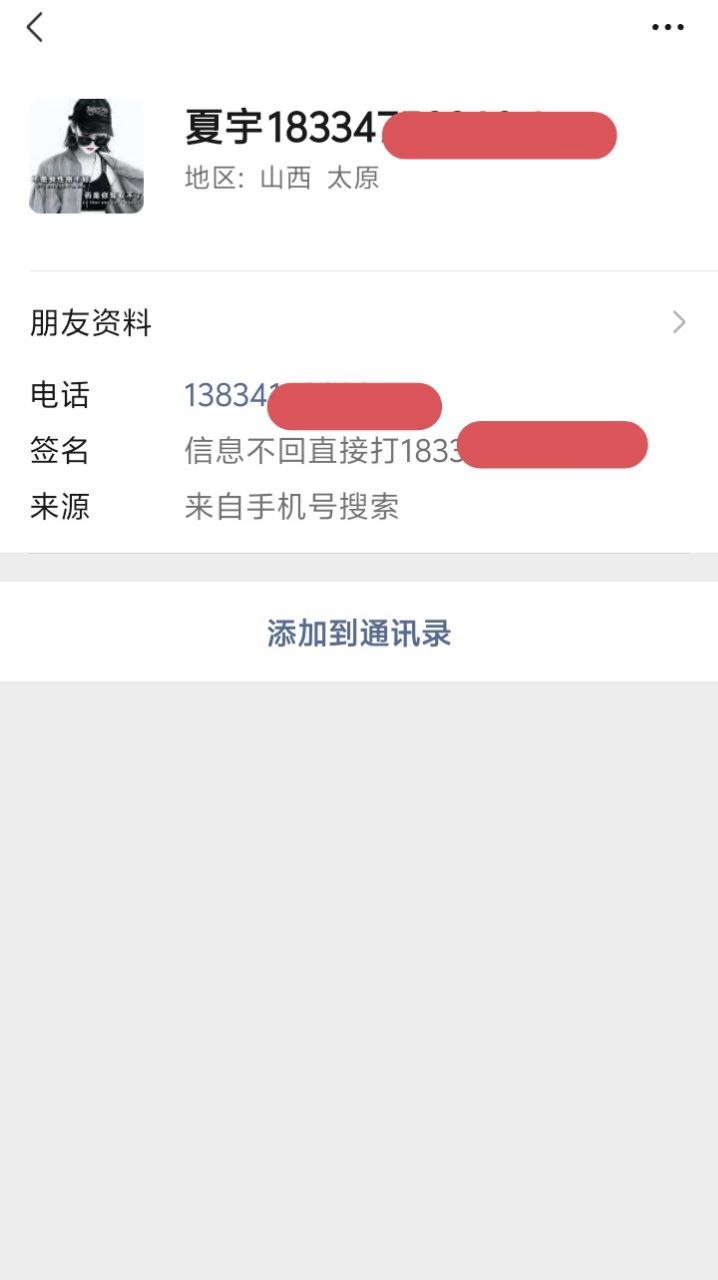View the contact's profile avatar

(86, 156)
